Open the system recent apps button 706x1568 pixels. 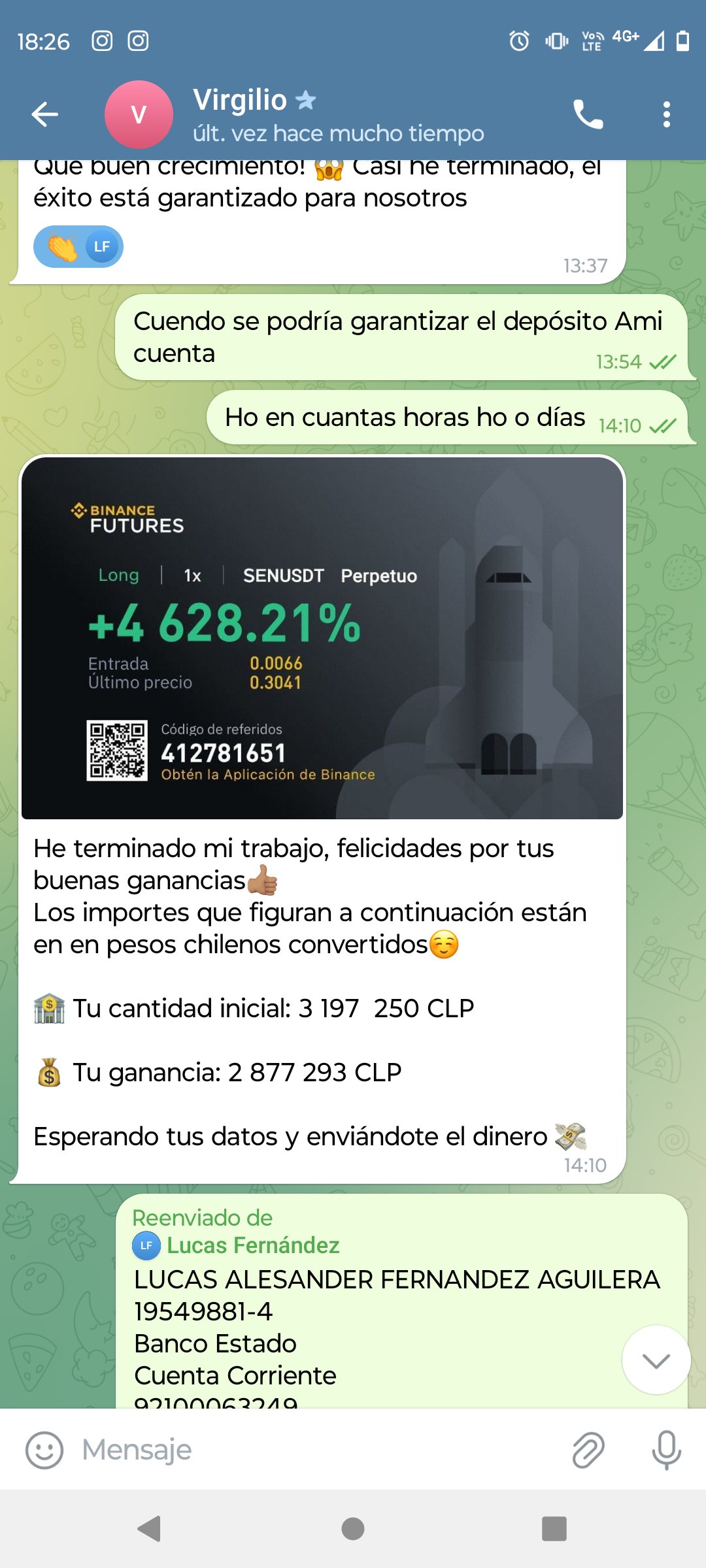point(554,1529)
